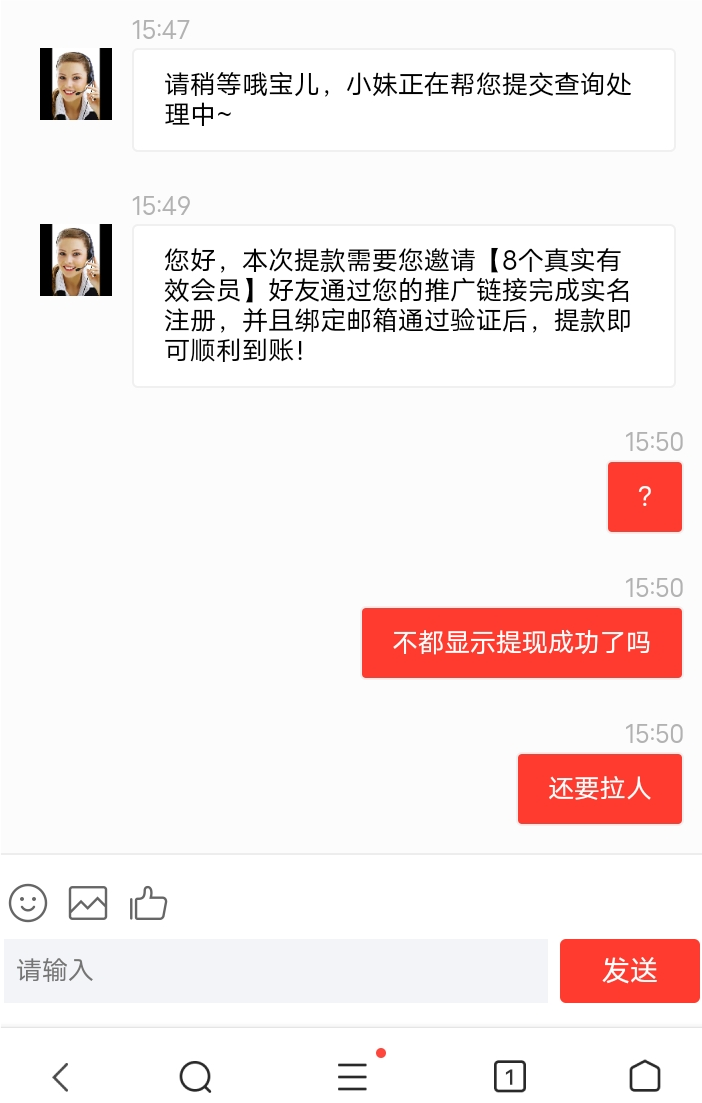Tap the thumbs-up rating icon

click(x=149, y=903)
